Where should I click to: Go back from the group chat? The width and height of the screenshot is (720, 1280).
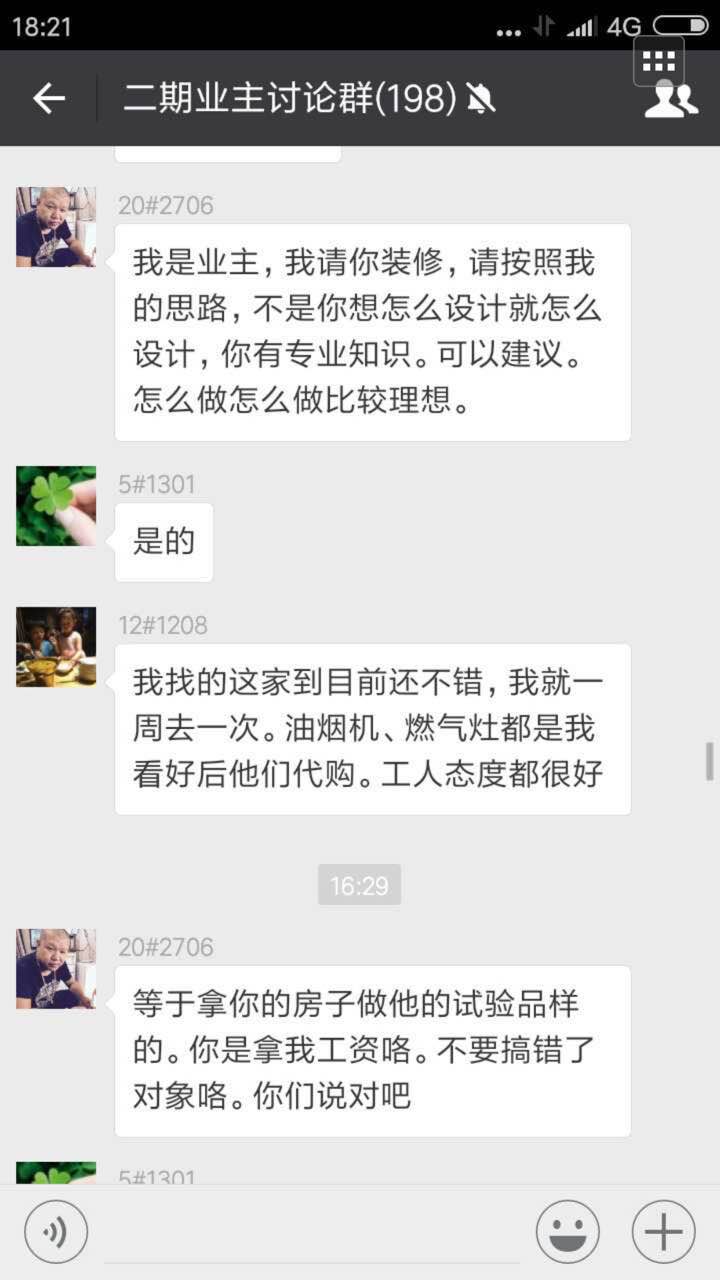point(48,98)
